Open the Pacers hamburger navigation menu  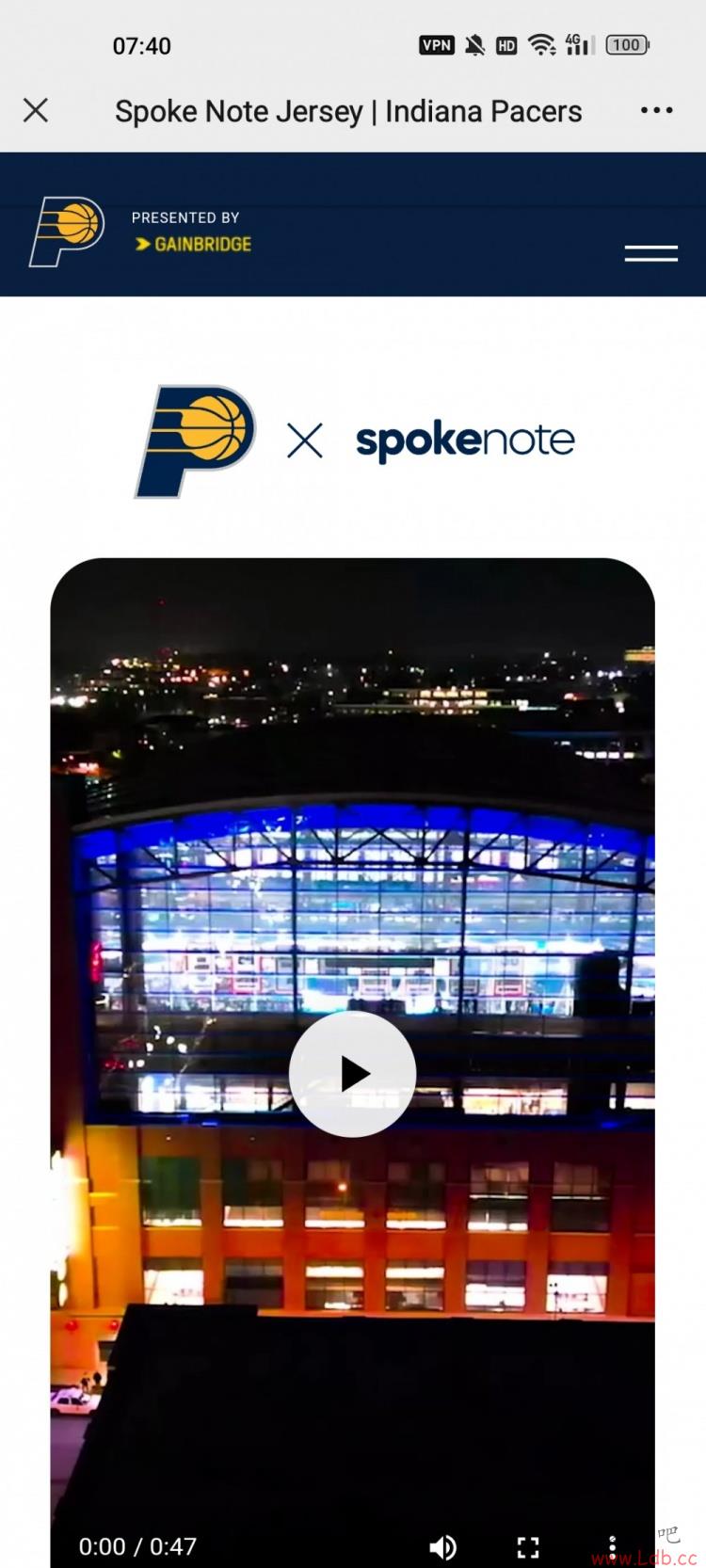(650, 253)
